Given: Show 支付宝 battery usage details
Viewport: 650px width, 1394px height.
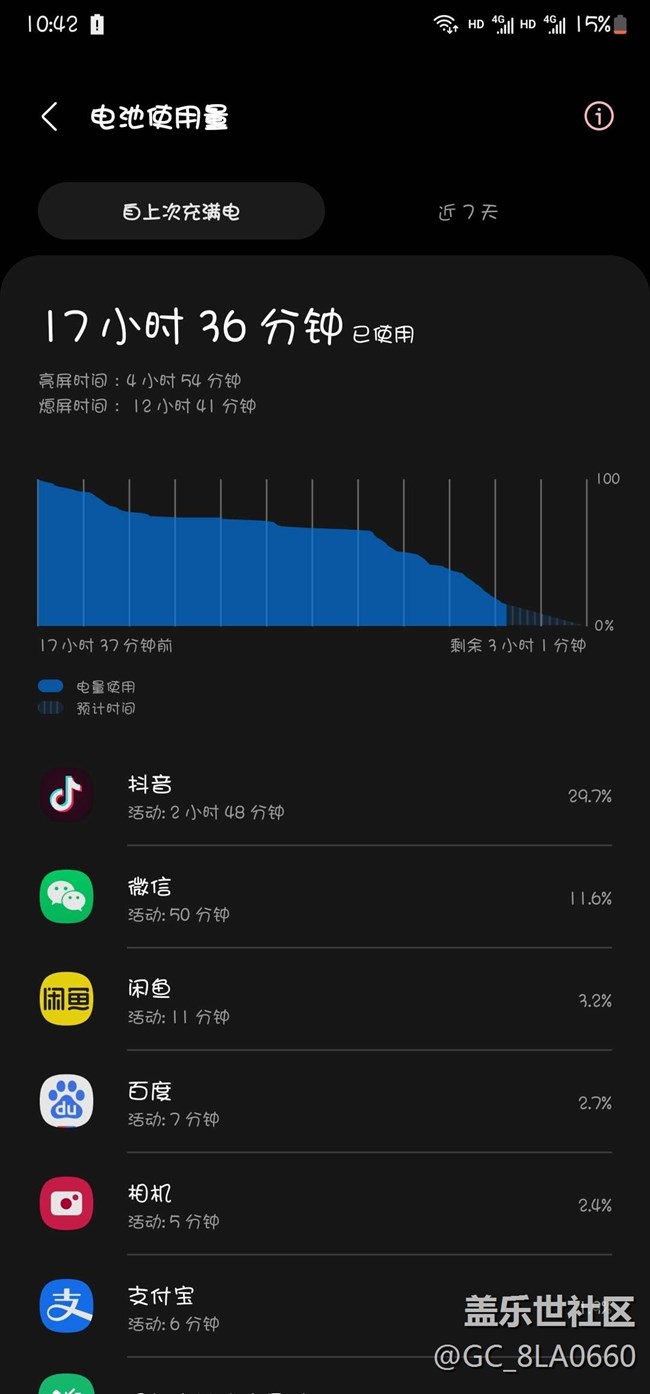Looking at the screenshot, I should click(325, 1306).
